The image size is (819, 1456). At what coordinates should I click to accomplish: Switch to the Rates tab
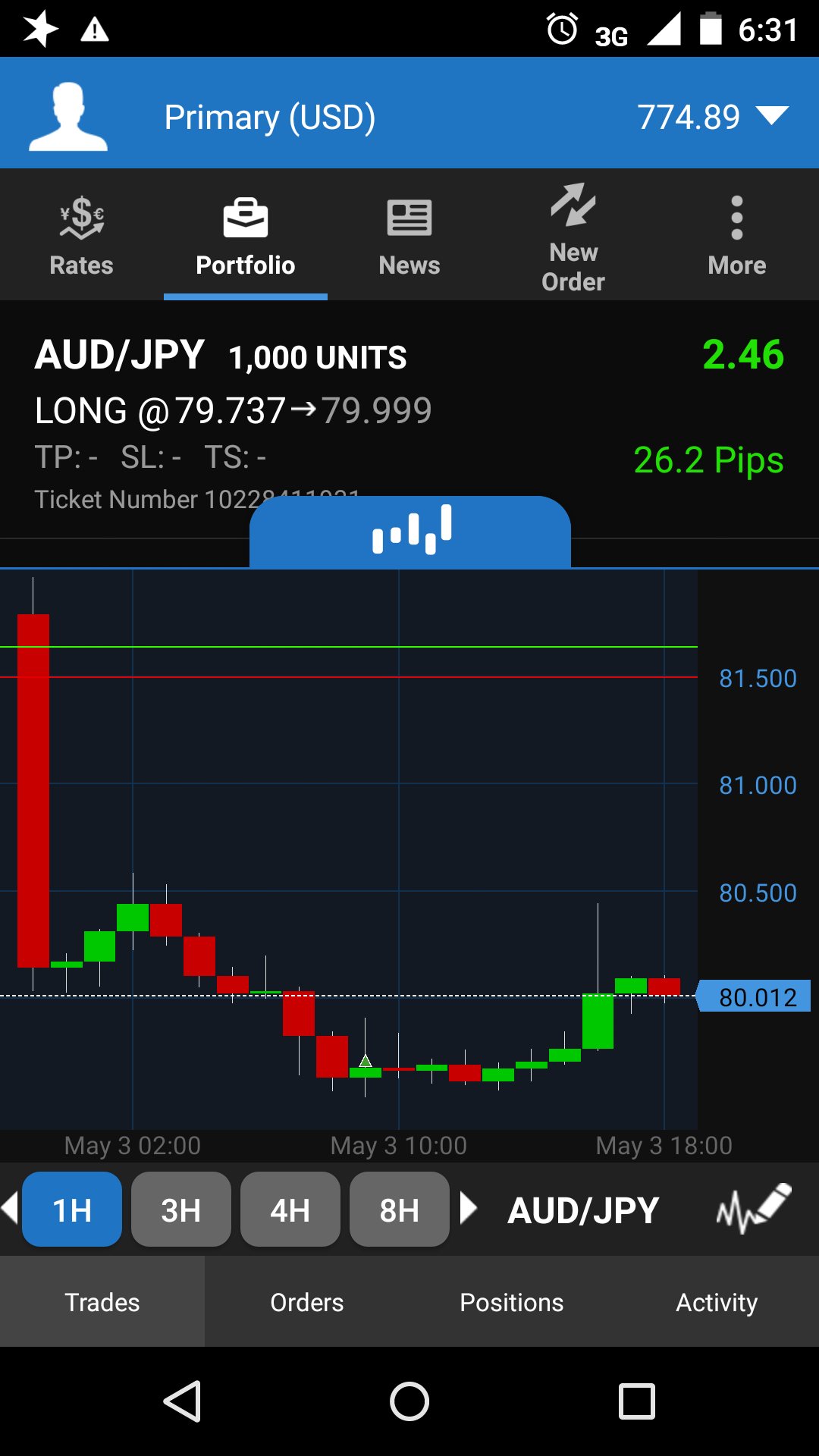(x=81, y=235)
